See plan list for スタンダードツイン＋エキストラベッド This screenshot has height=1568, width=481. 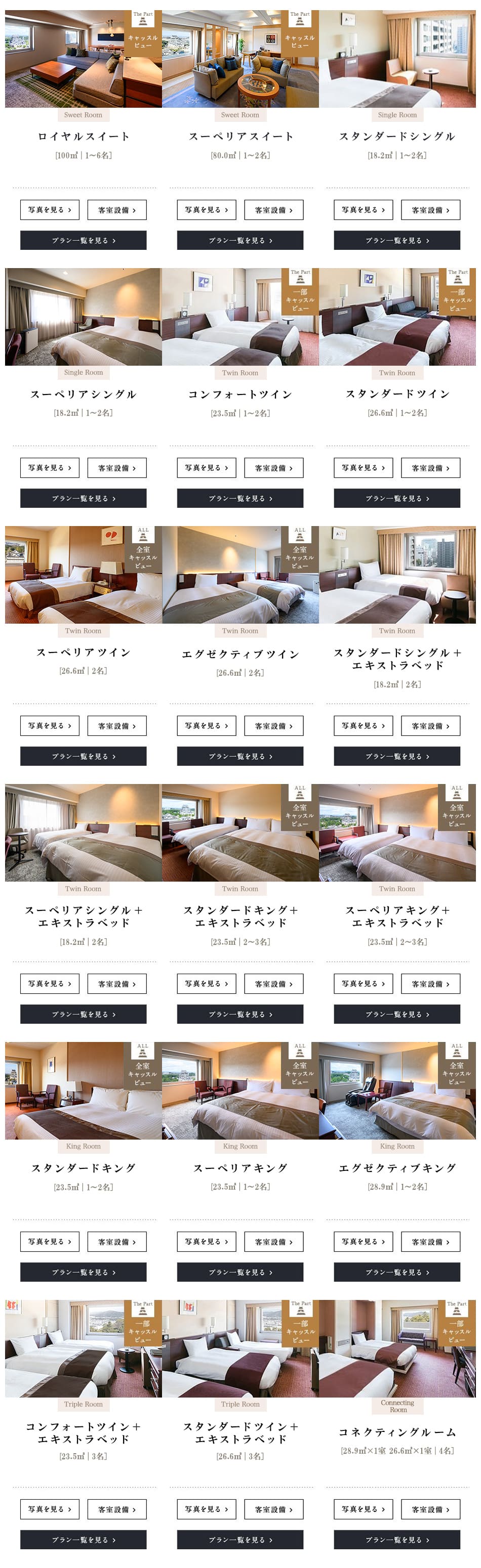coord(240,1539)
